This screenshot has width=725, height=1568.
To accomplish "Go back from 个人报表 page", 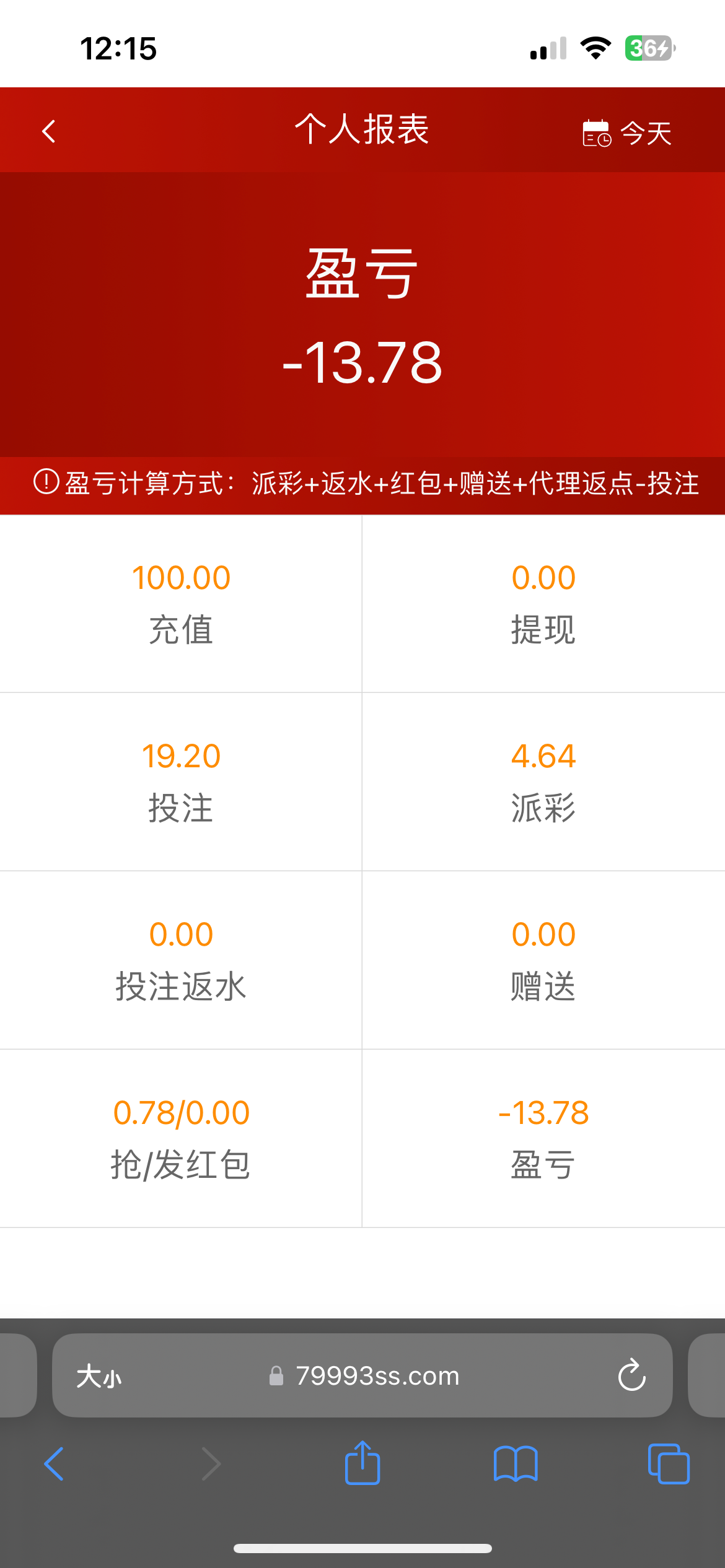I will pos(49,131).
